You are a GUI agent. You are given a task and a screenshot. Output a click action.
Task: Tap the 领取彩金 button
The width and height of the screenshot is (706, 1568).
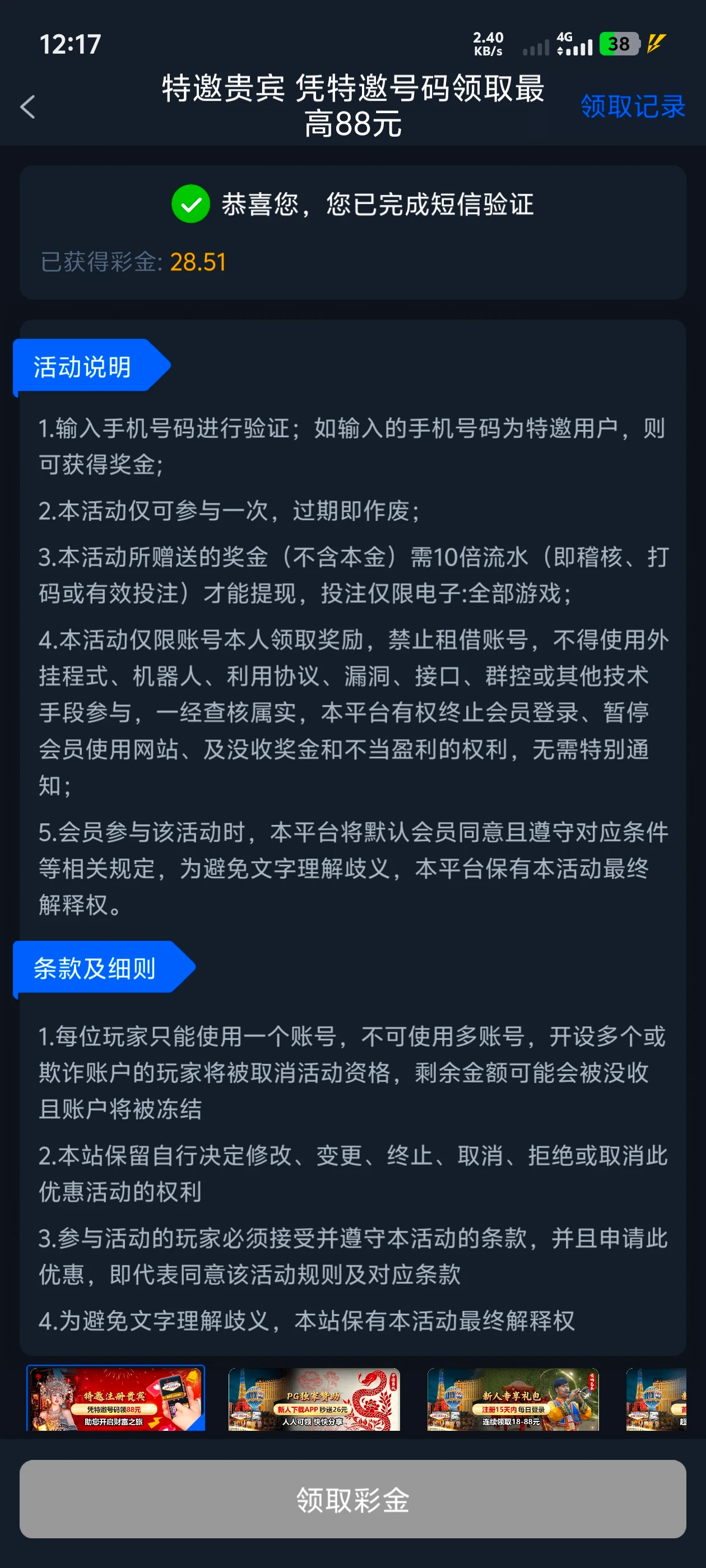(352, 1499)
